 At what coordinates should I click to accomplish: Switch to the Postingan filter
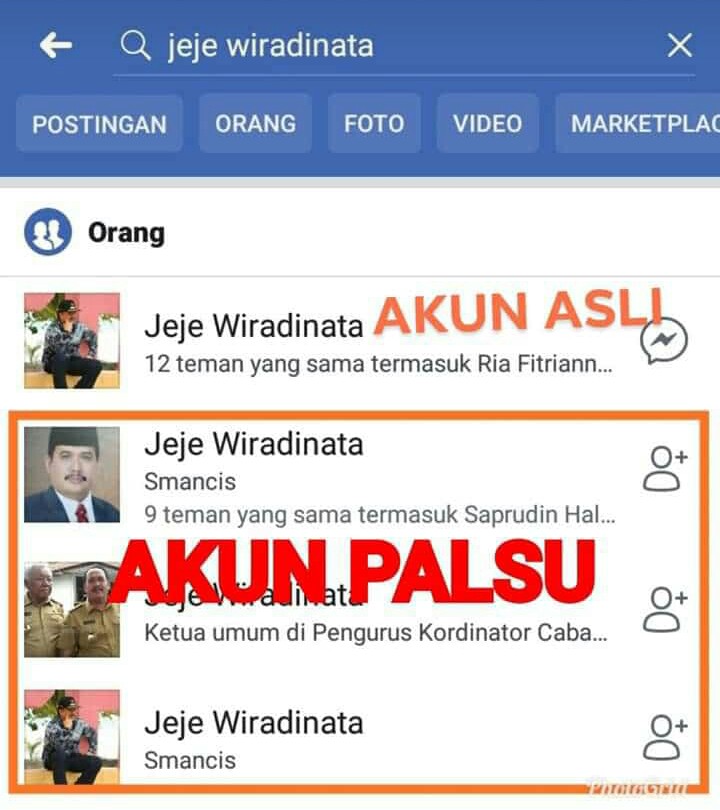coord(99,124)
